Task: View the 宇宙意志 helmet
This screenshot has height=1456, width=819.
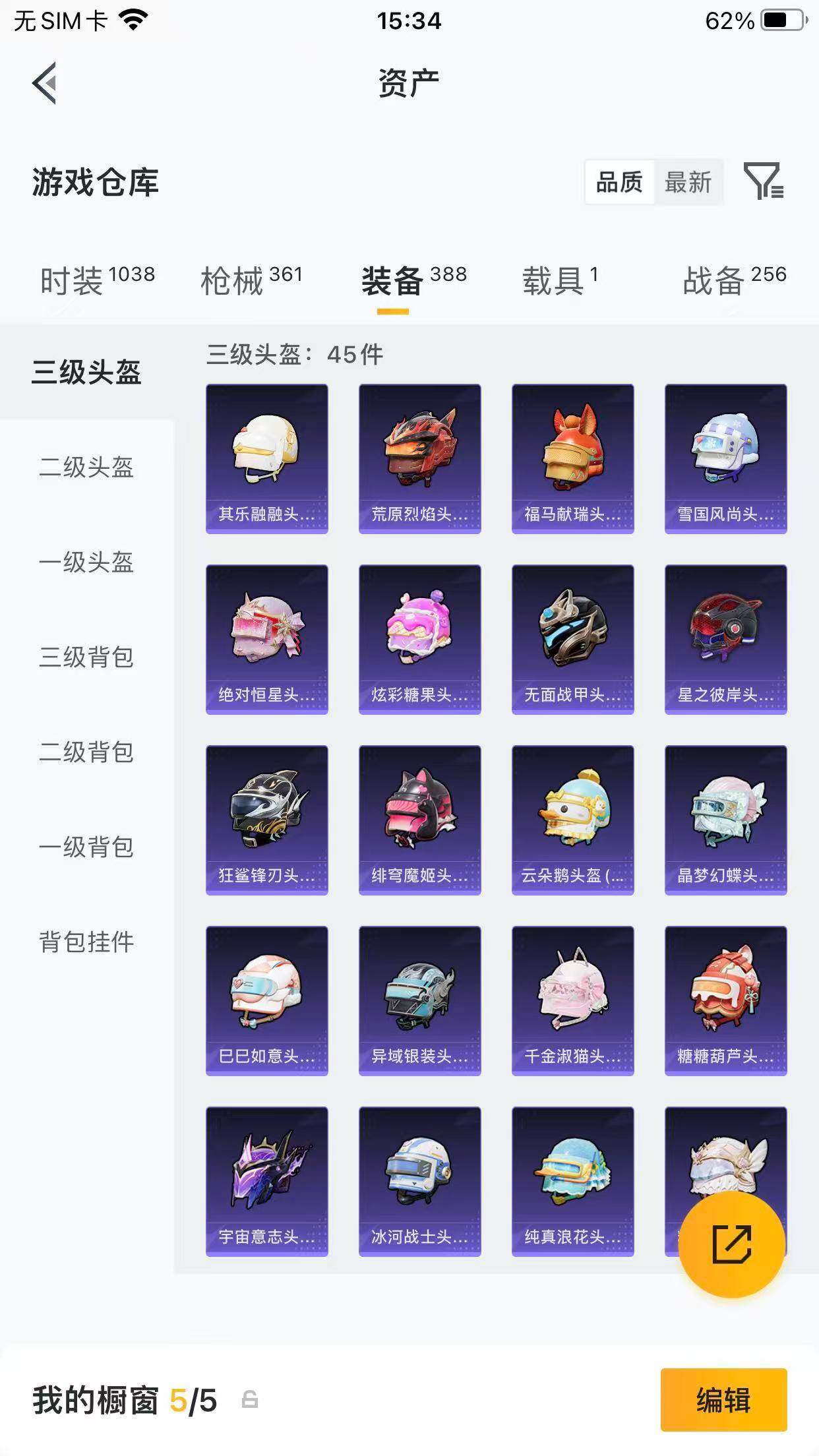Action: point(267,1182)
